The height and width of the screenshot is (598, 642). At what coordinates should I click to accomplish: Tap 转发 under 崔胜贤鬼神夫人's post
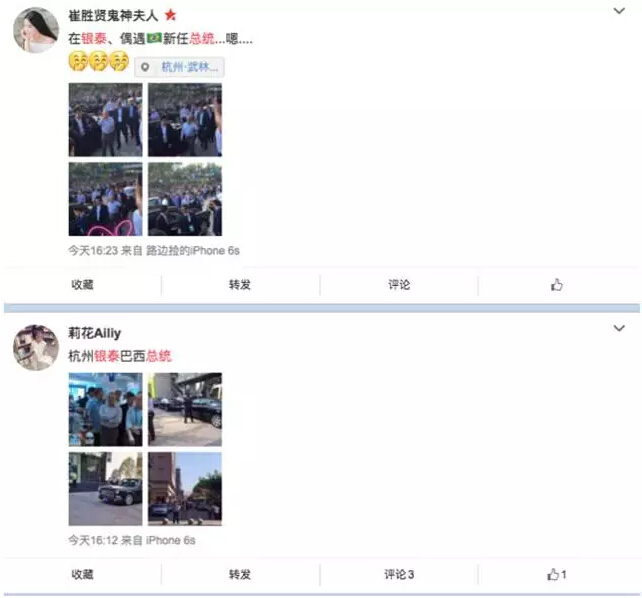[x=240, y=285]
